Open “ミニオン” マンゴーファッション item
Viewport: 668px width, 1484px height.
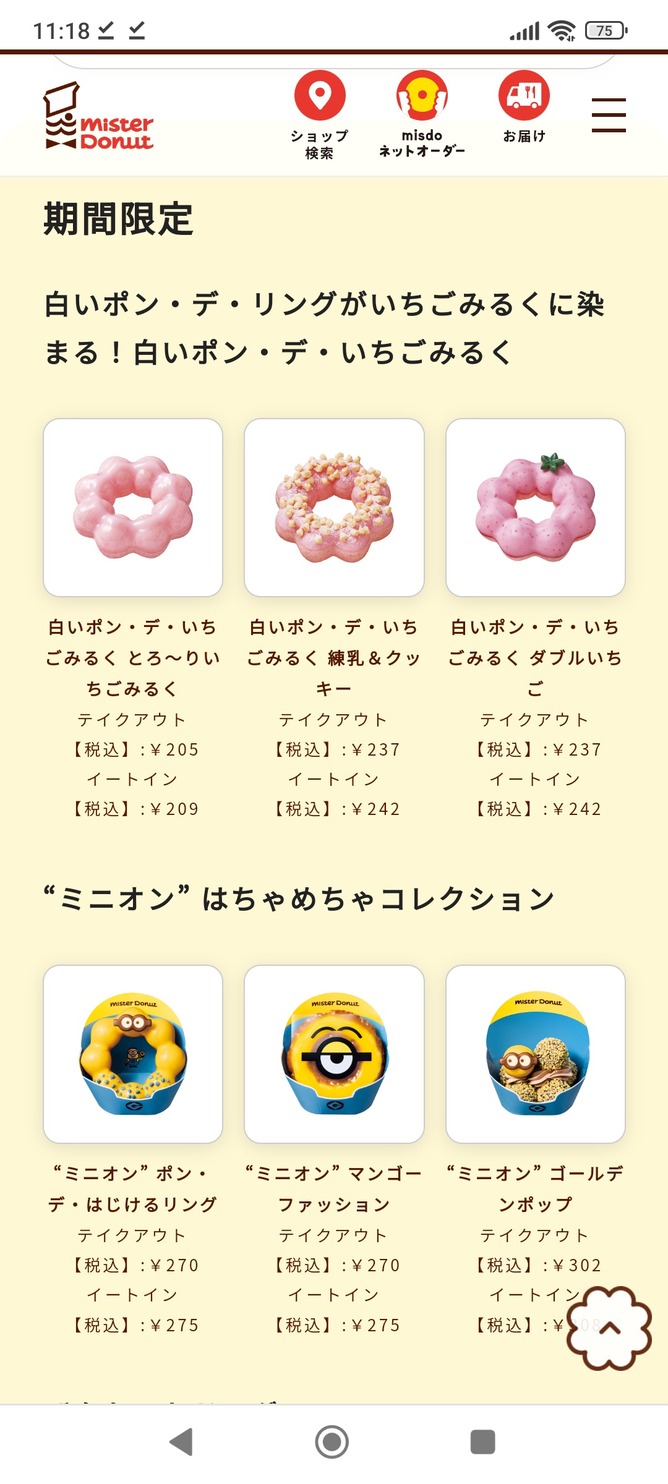click(x=334, y=1053)
